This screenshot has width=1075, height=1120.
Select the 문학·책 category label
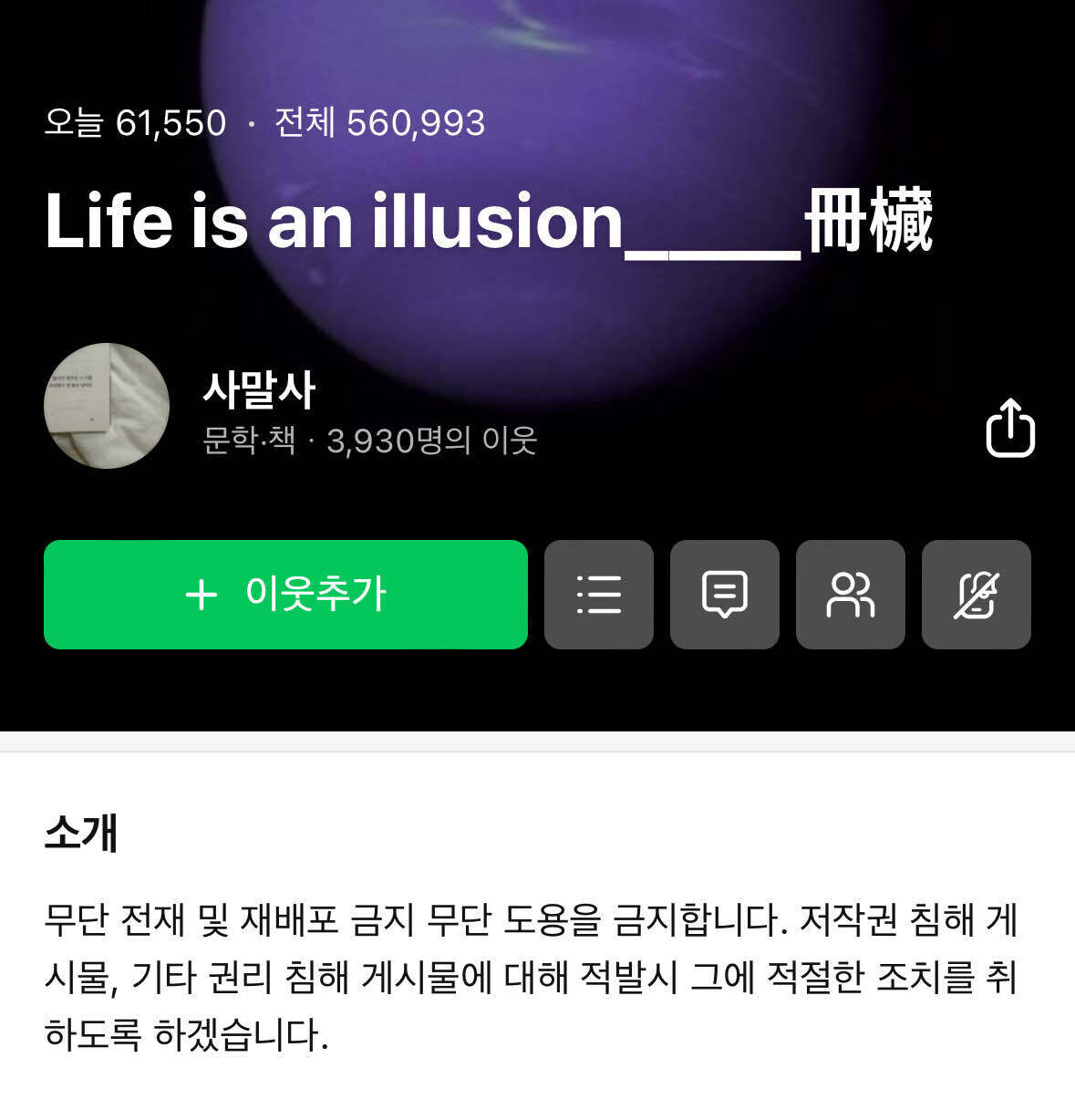244,442
